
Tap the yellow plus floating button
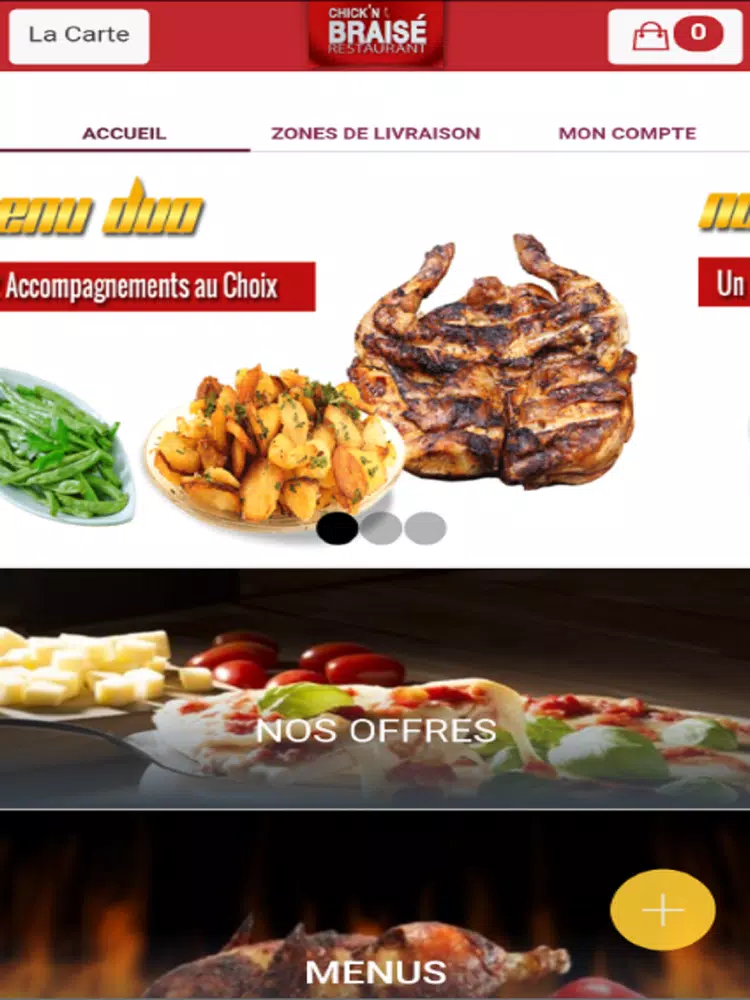(662, 910)
